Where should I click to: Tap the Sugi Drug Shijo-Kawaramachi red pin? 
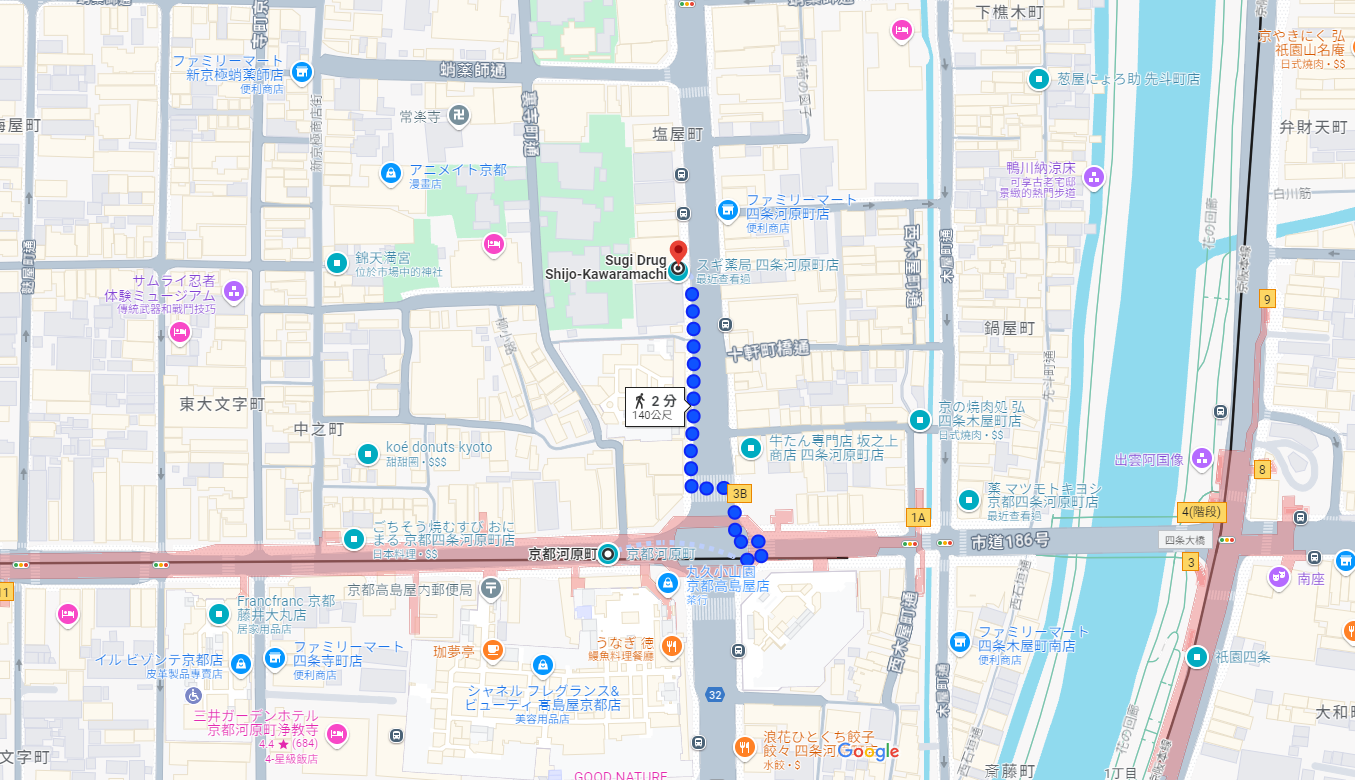(678, 252)
